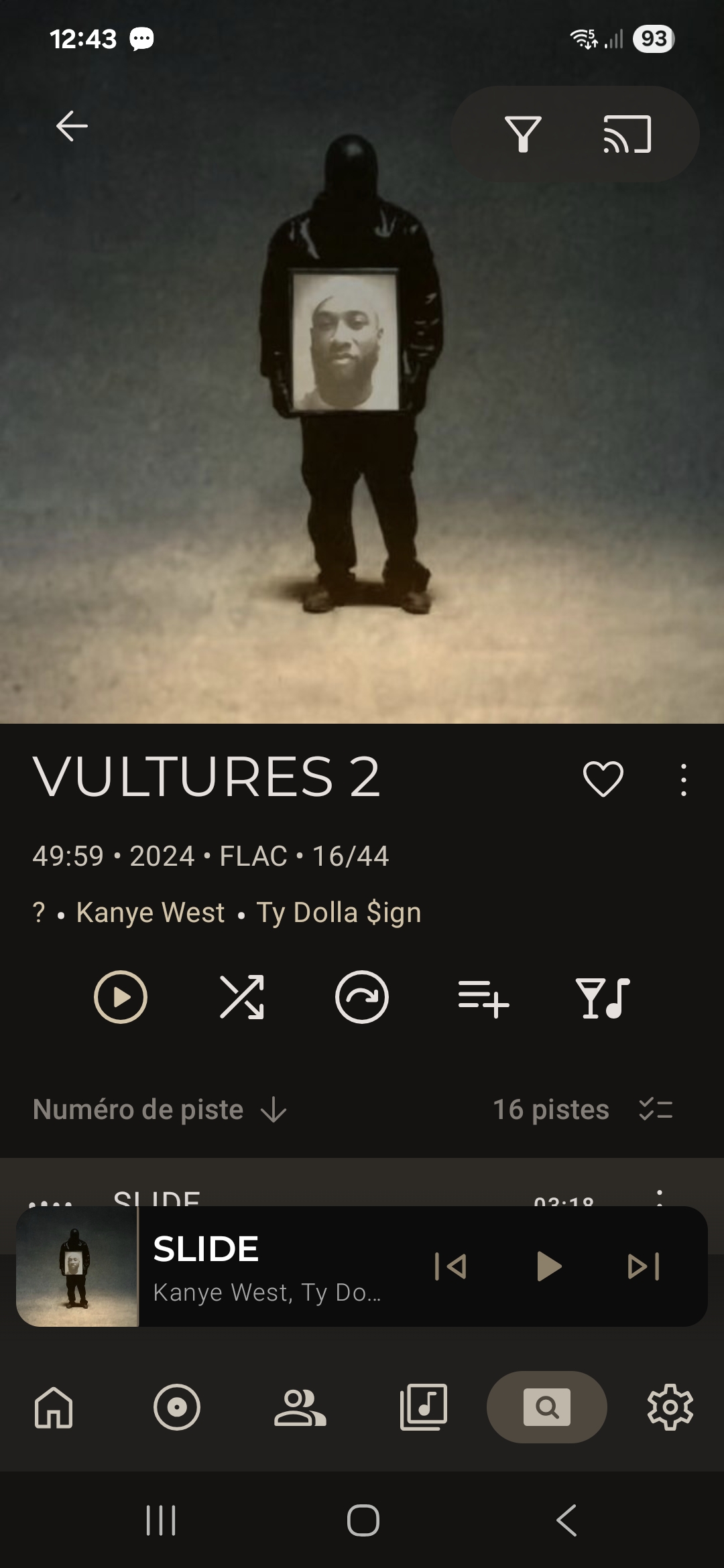This screenshot has width=724, height=1568.
Task: Open artist Kanye West
Action: coord(150,913)
